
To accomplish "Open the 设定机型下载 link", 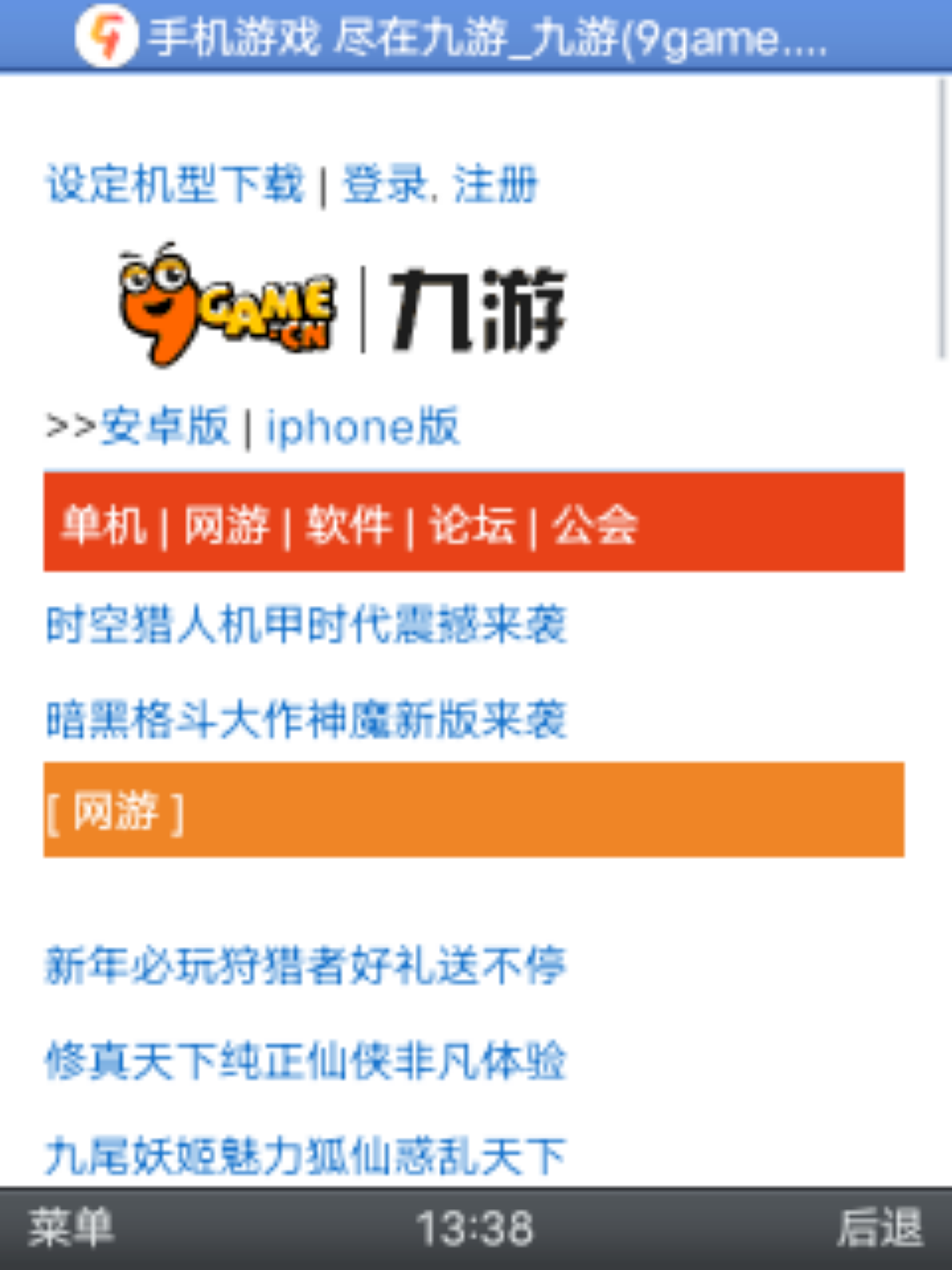I will click(175, 185).
